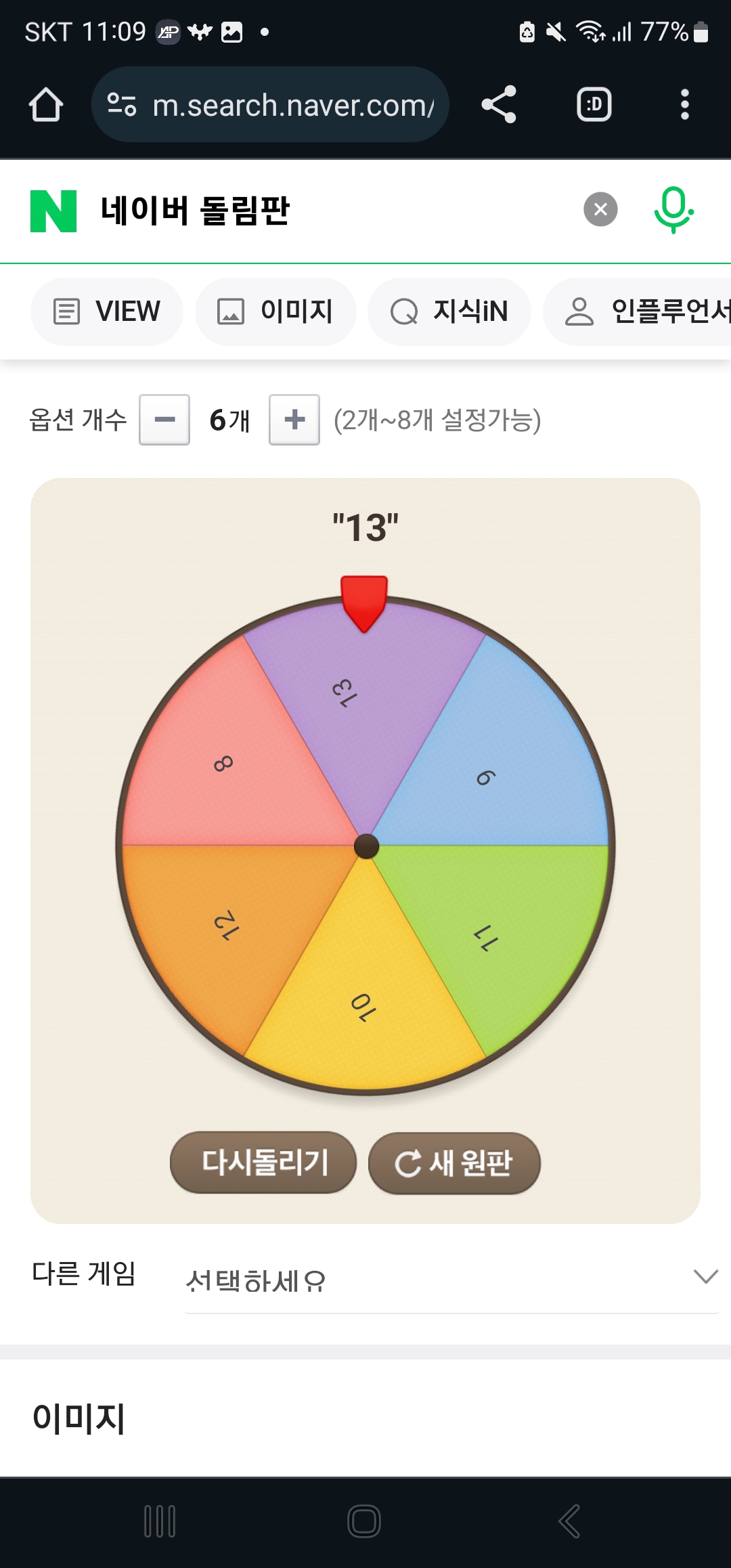Spin the wheel again with 다시돌리기
Image resolution: width=731 pixels, height=1568 pixels.
[x=263, y=1162]
